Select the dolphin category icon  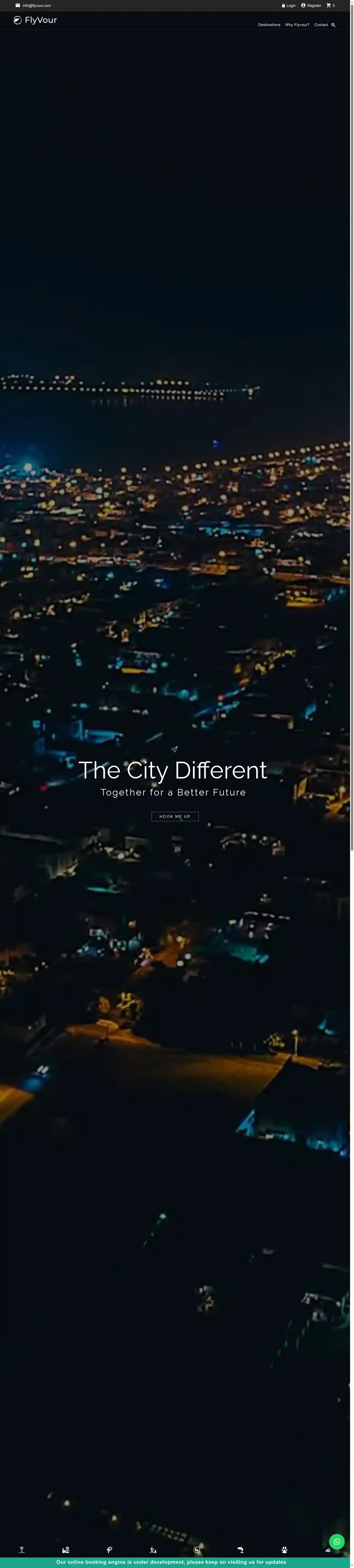pos(240,1550)
